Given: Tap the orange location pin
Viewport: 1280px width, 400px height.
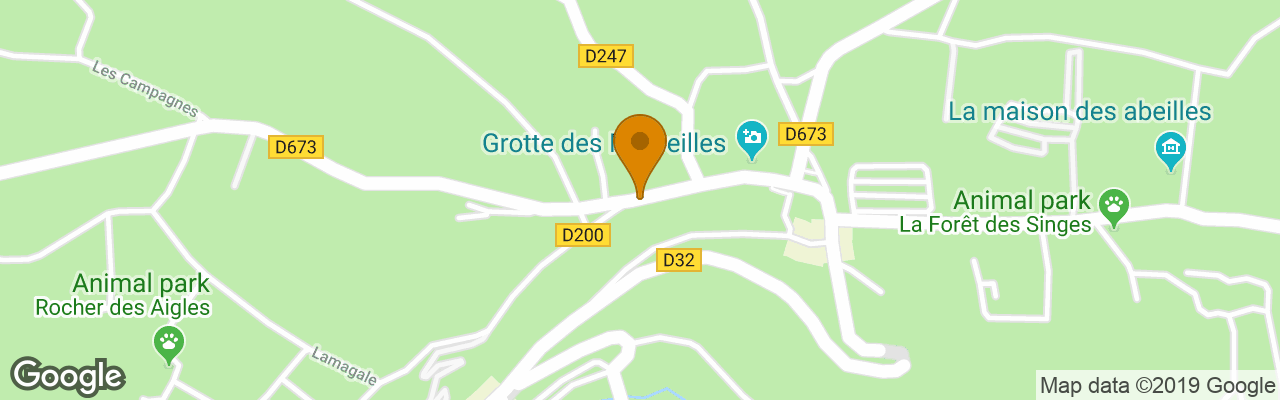Looking at the screenshot, I should coord(640,147).
